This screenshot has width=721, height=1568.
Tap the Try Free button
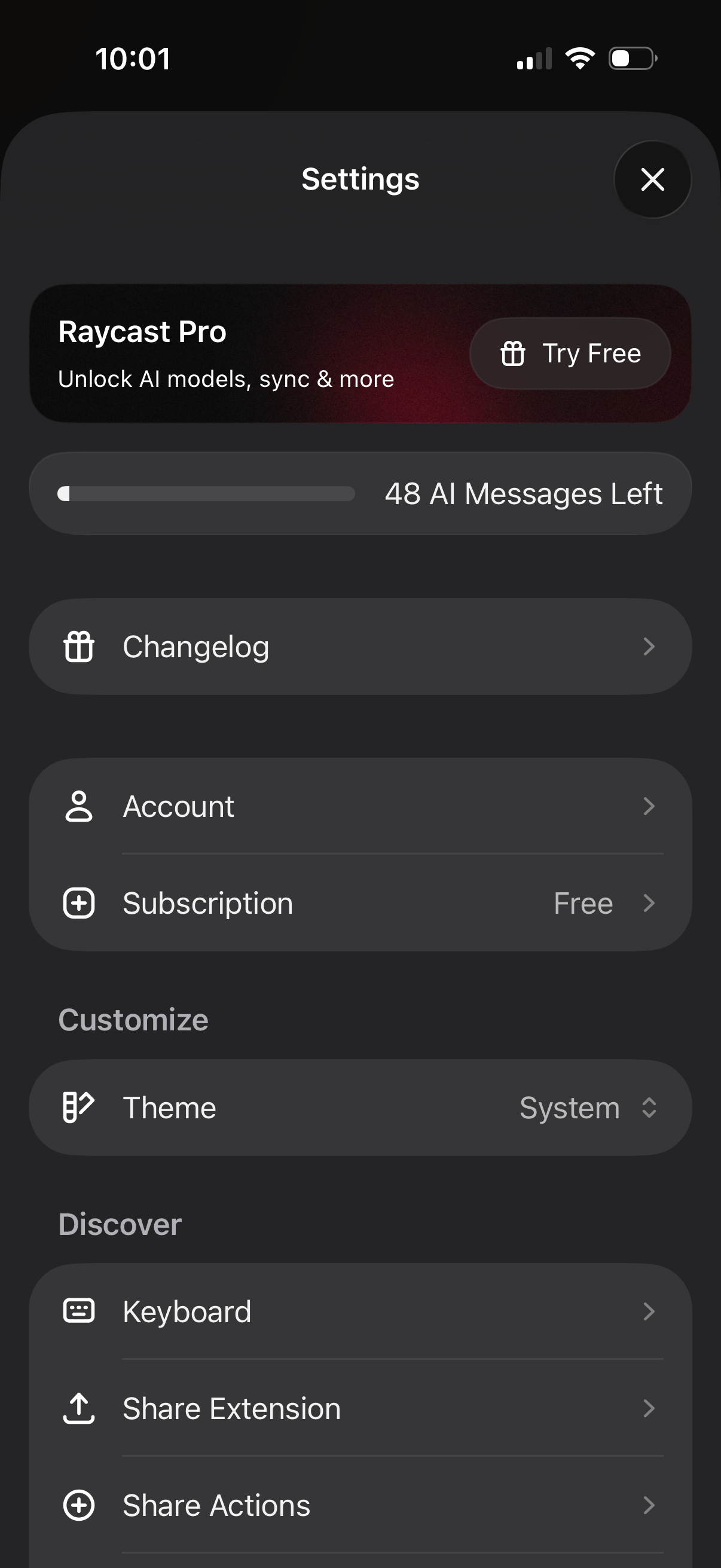[570, 353]
